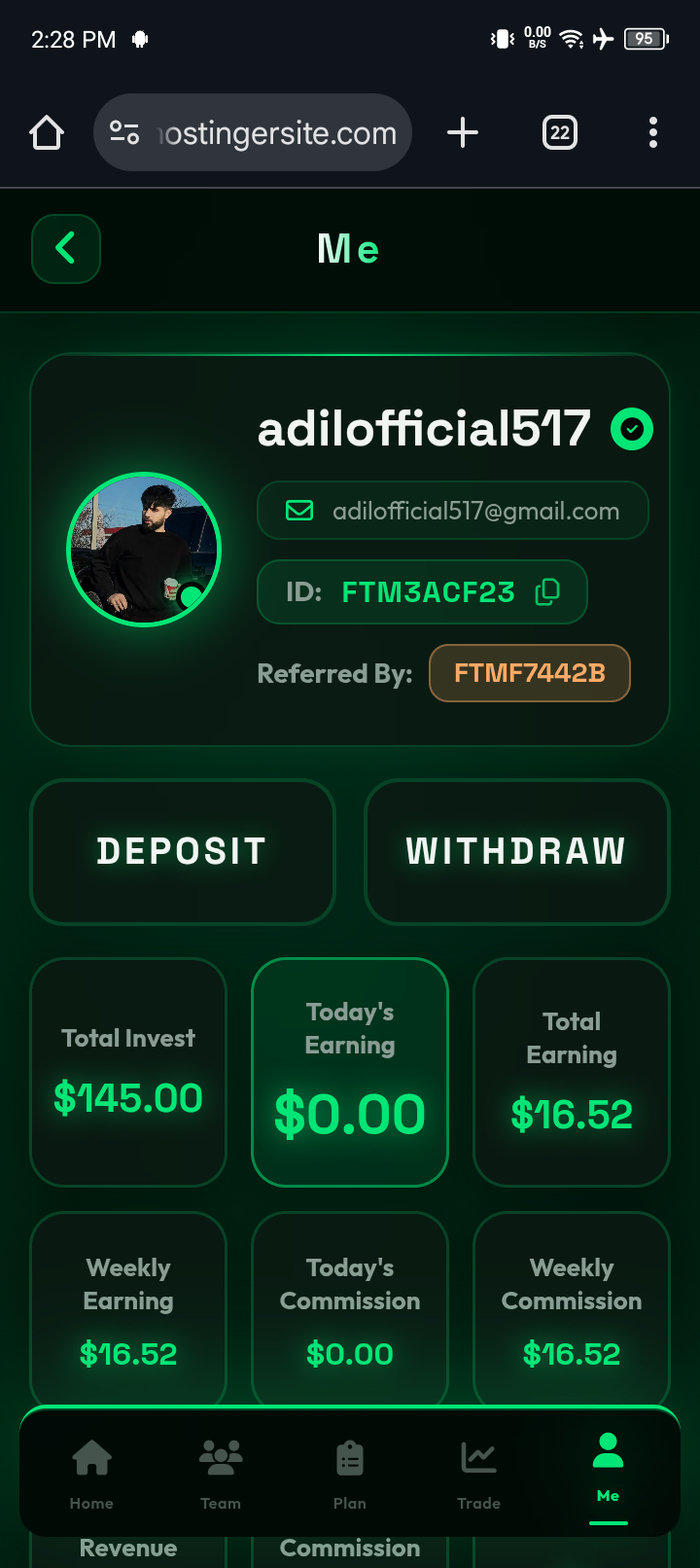Open a new browser tab
The image size is (700, 1568).
click(x=463, y=132)
